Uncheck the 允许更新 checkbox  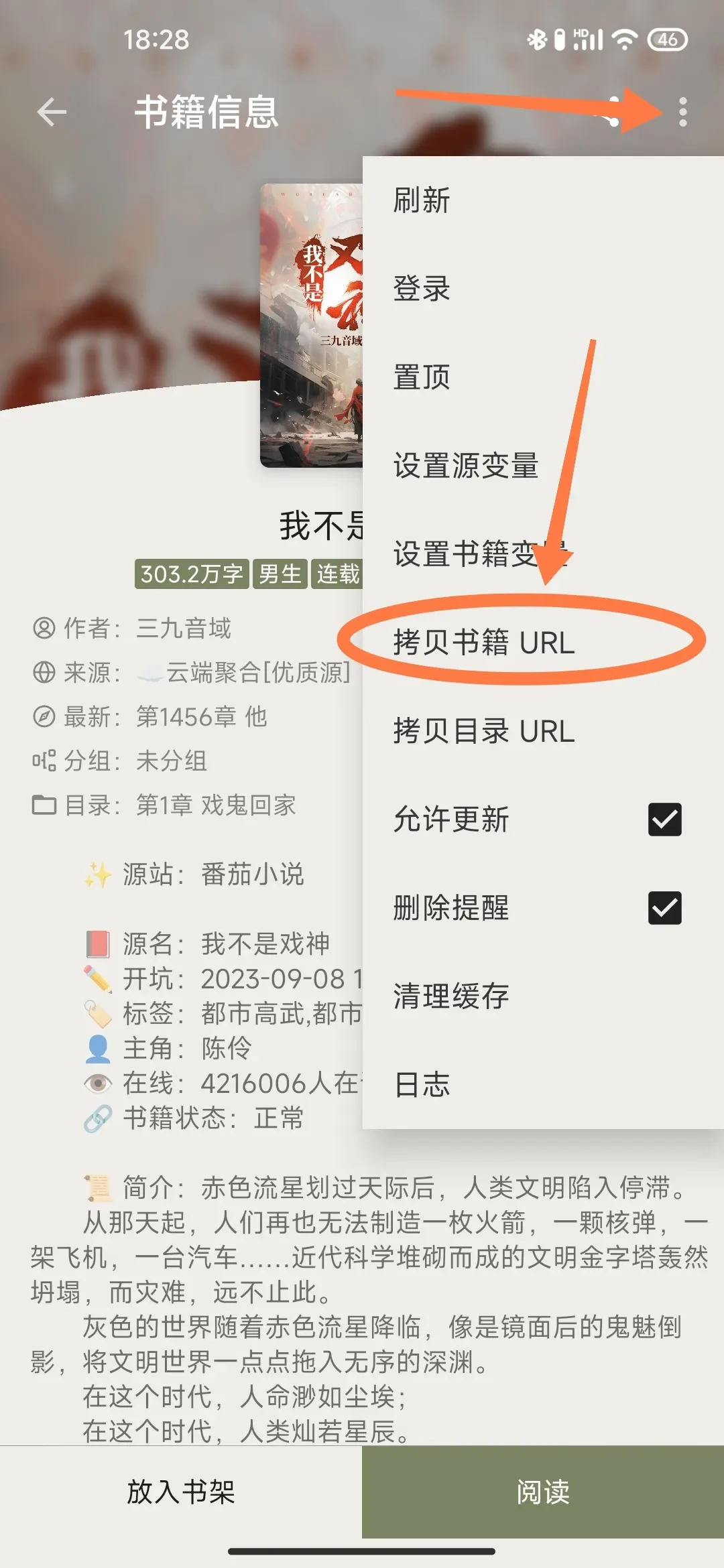[x=664, y=820]
